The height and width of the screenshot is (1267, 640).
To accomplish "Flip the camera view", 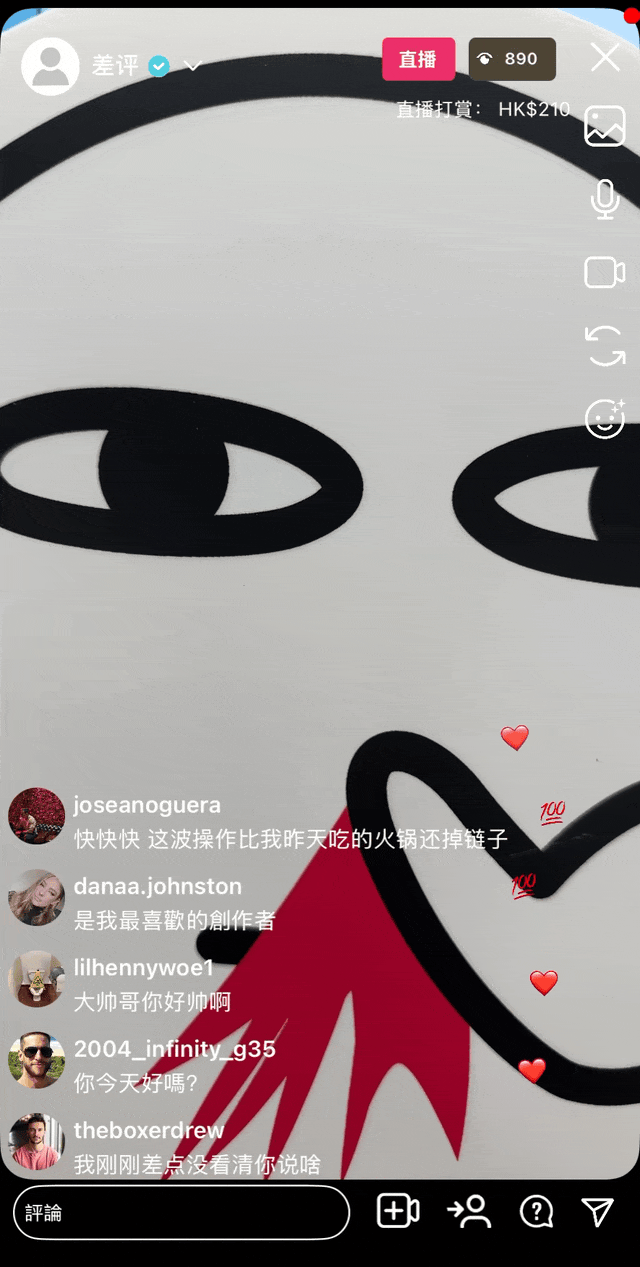I will [605, 346].
